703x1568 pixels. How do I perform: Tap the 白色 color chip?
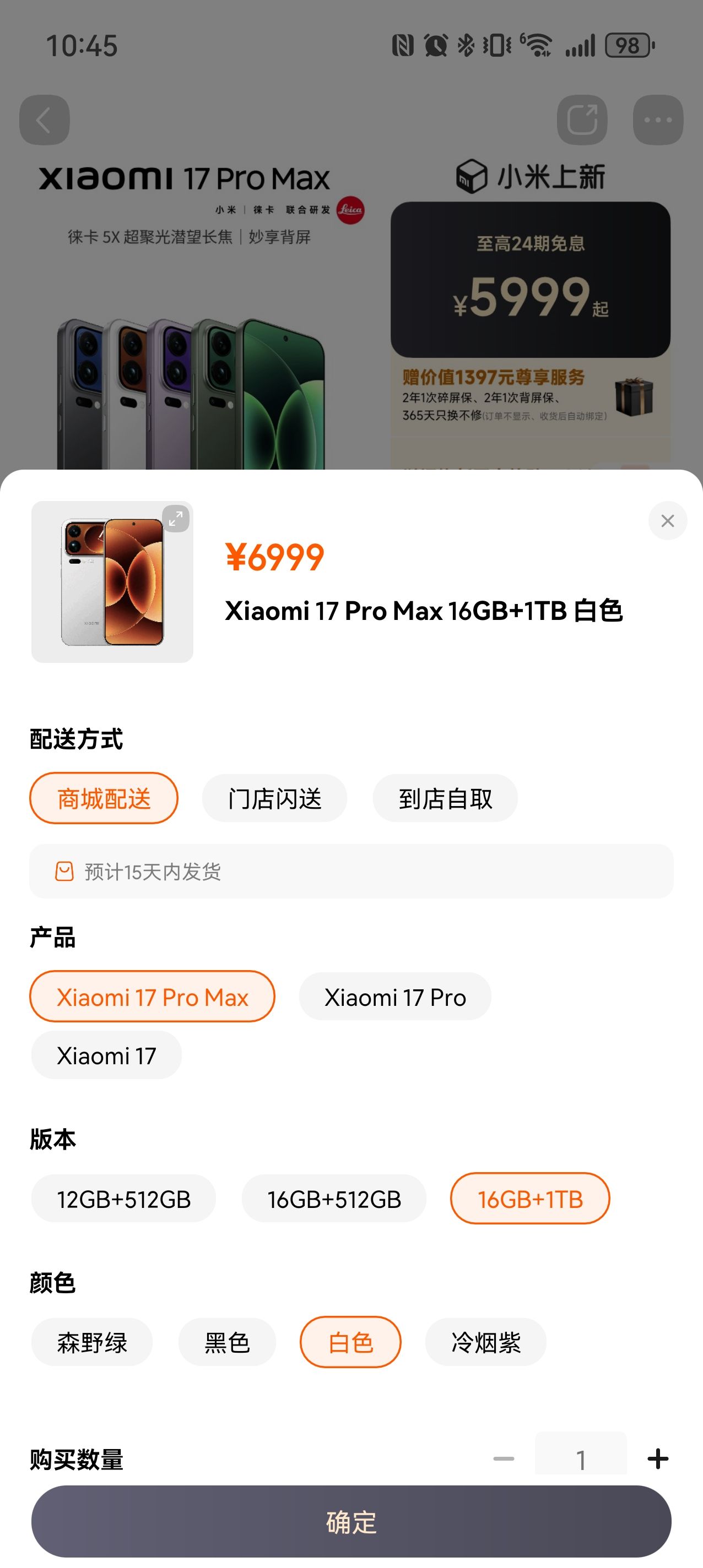(350, 1342)
